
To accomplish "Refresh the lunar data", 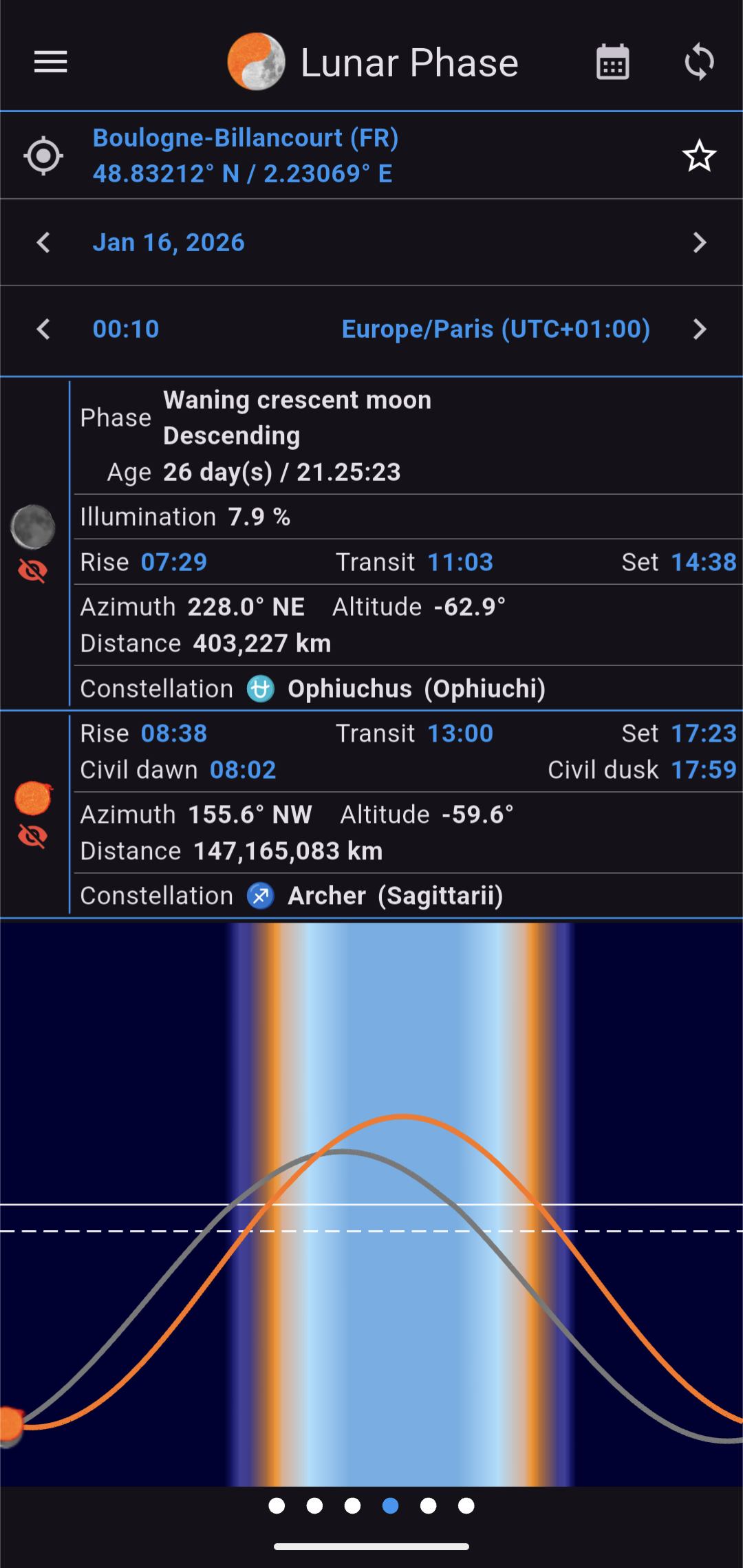I will coord(699,62).
